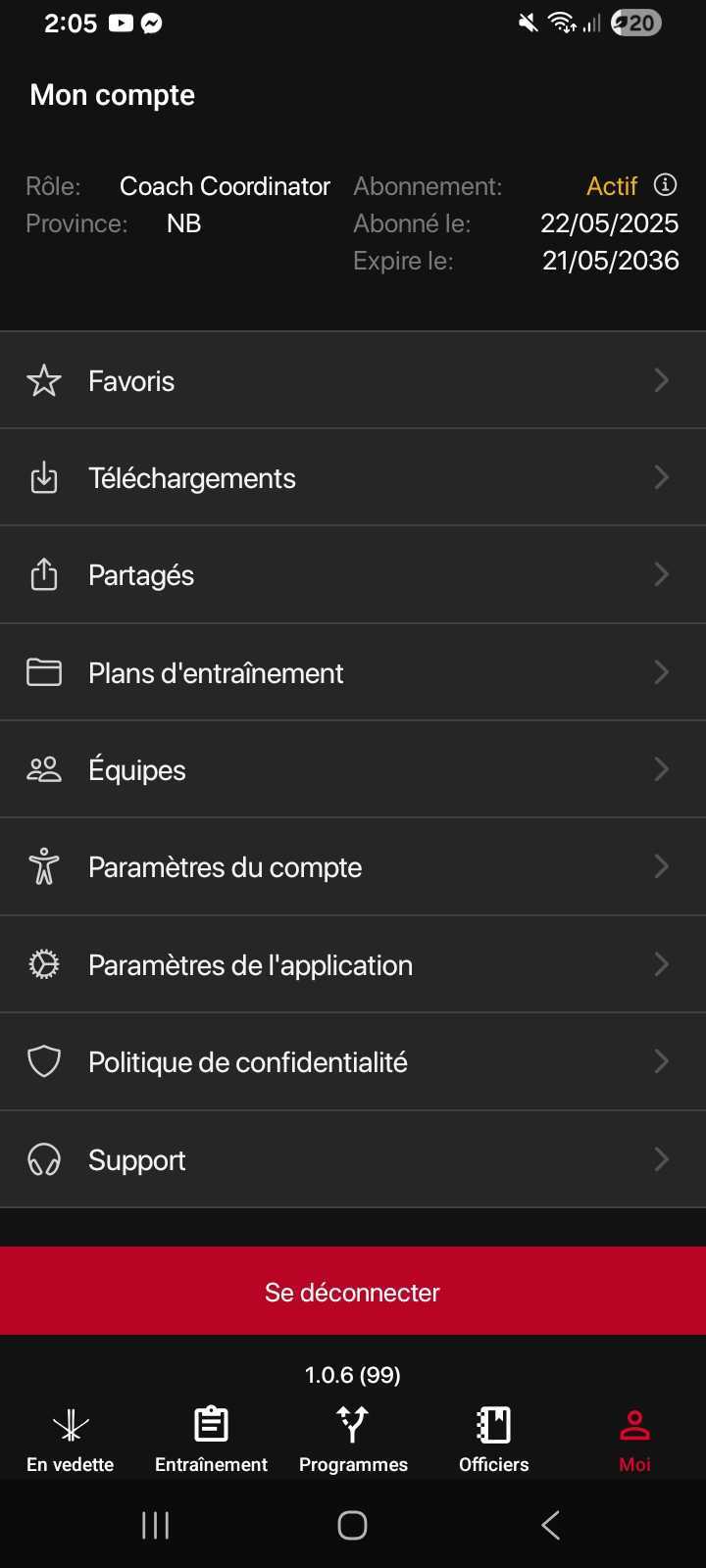Expand the Favoris row chevron

pyautogui.click(x=662, y=380)
